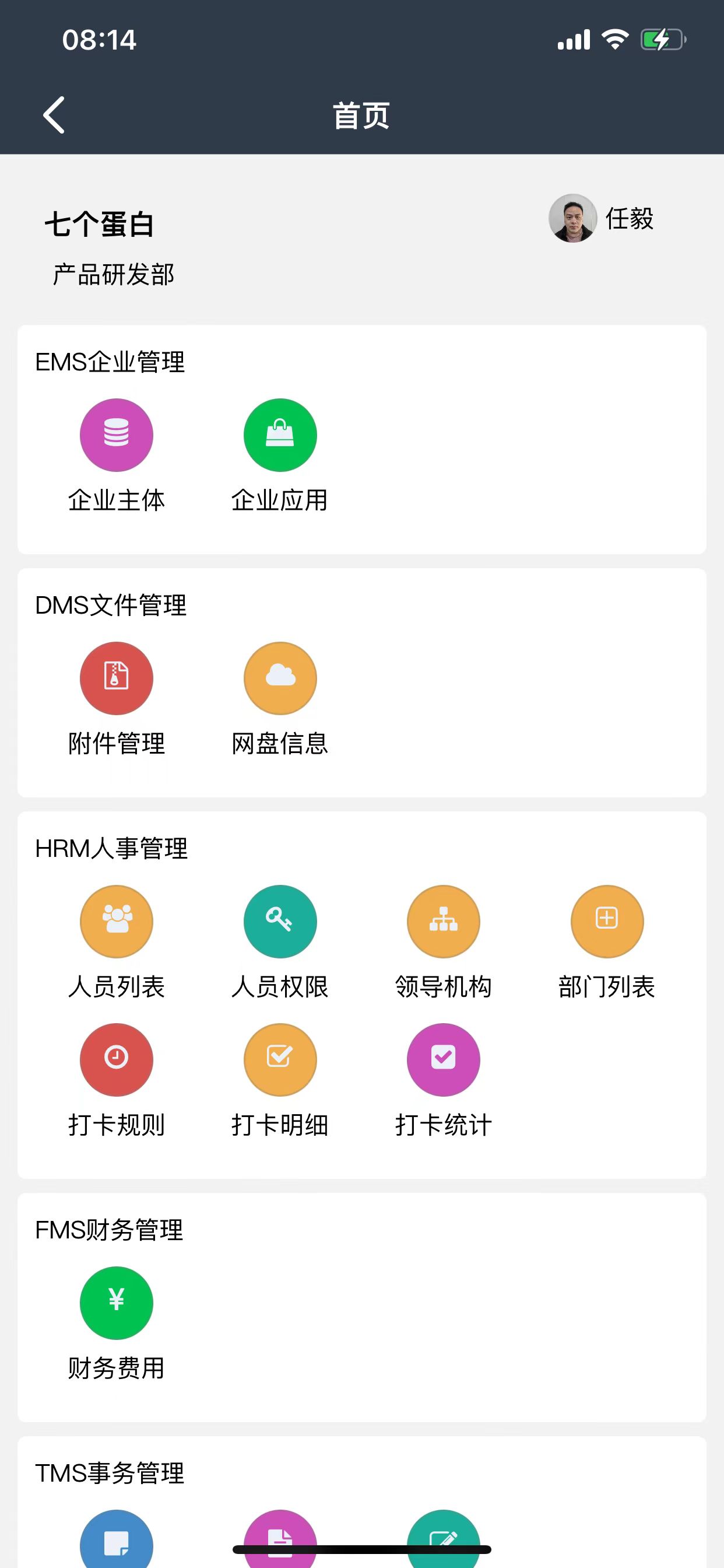Open the 企业应用 shopping bag icon
The height and width of the screenshot is (1568, 724).
(279, 433)
